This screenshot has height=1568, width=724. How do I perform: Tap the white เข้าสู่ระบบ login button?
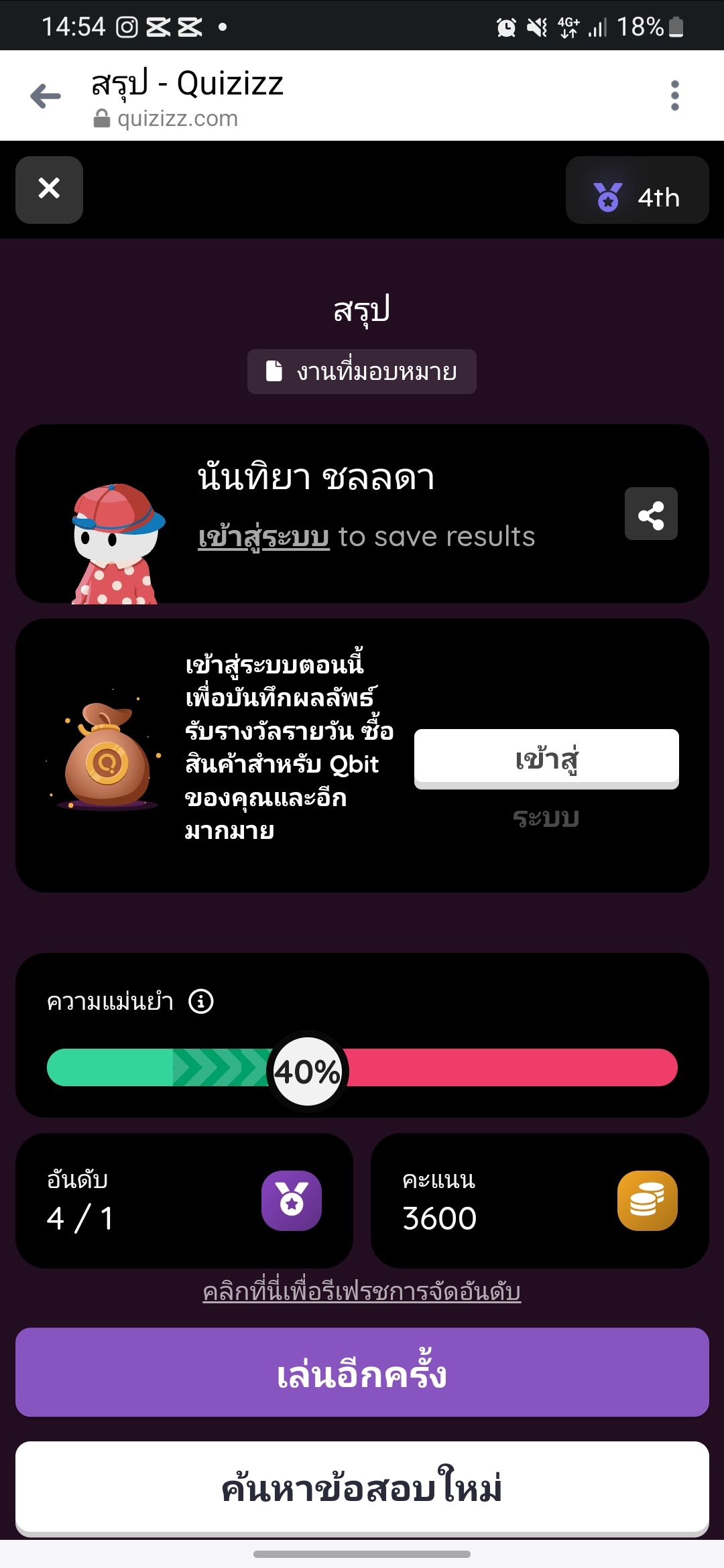pos(546,759)
